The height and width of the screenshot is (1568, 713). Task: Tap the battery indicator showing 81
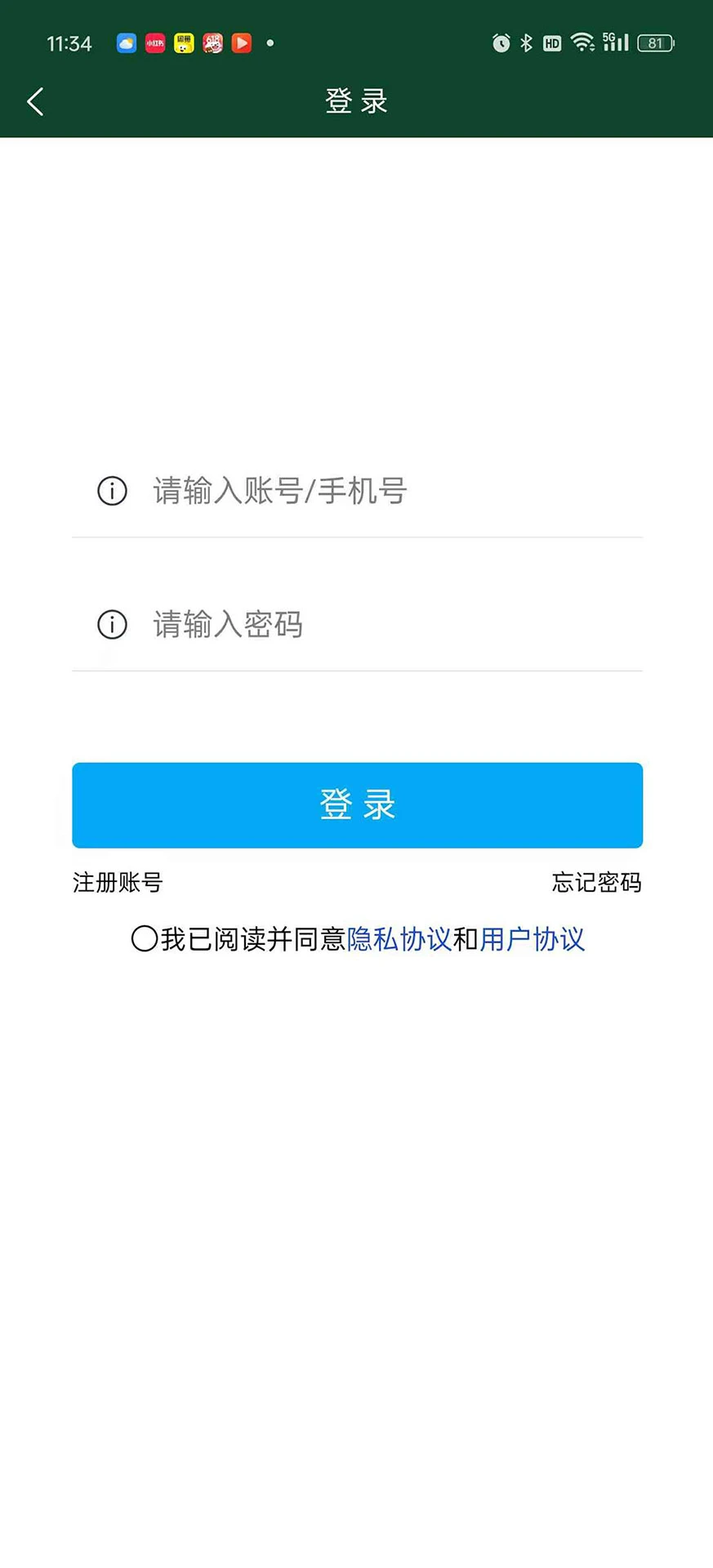[x=655, y=42]
